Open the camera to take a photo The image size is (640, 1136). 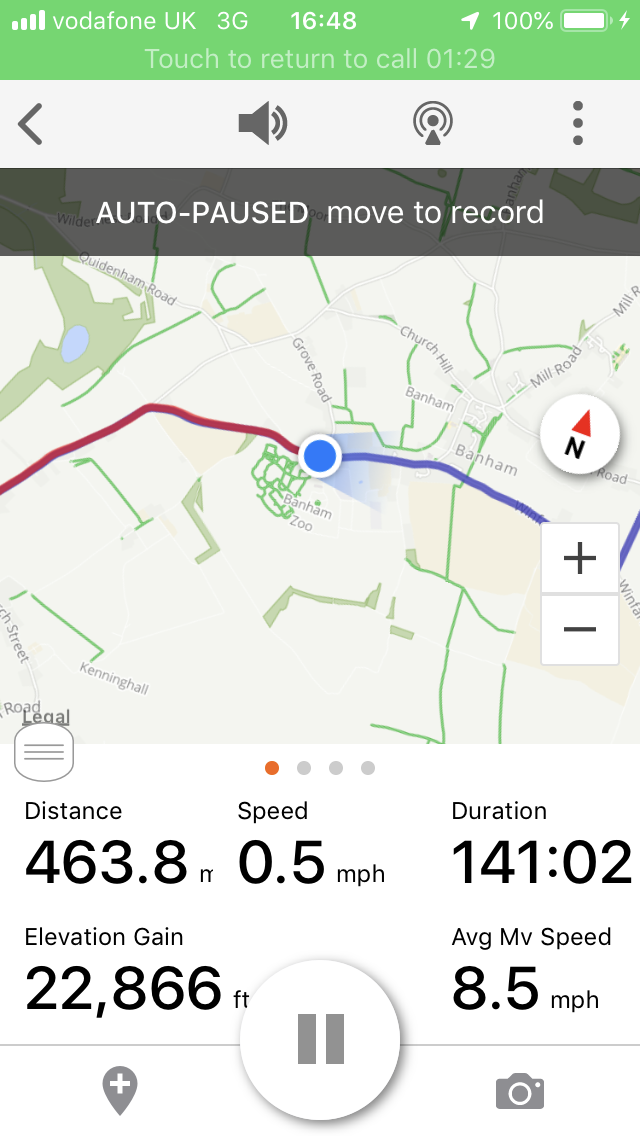point(520,1091)
